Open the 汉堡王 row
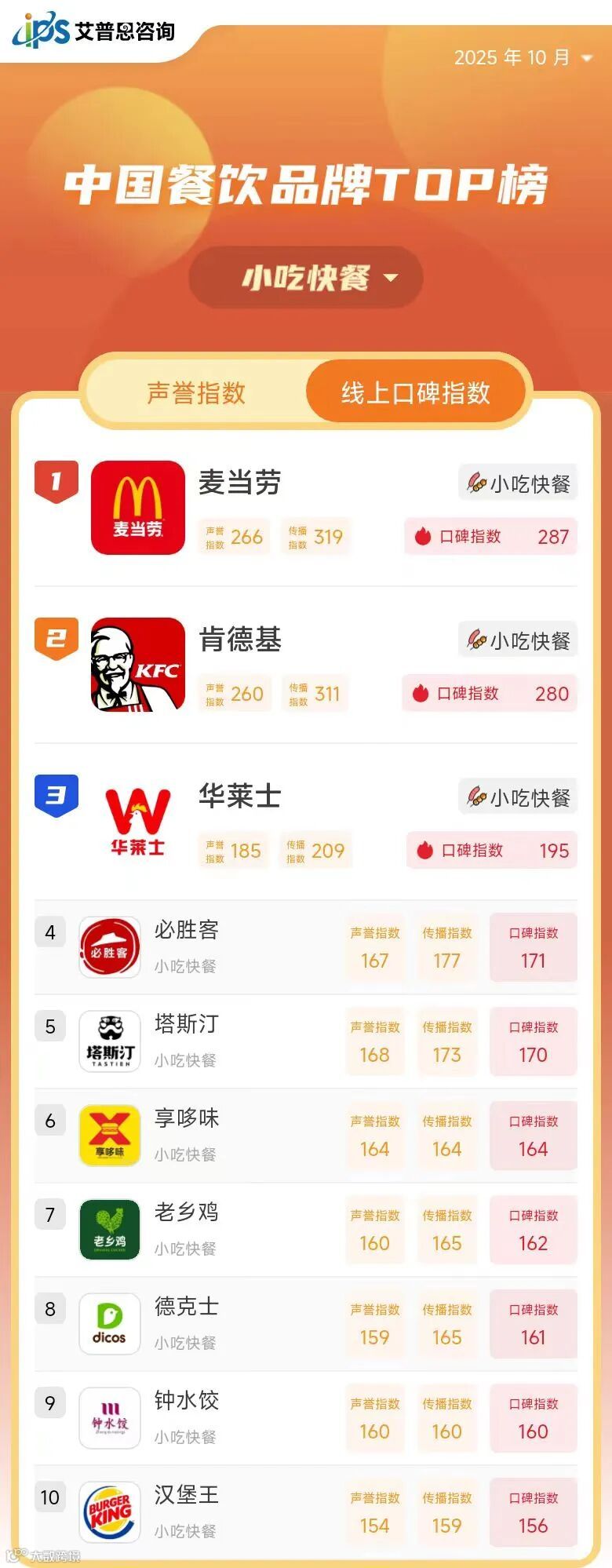 pos(187,1496)
